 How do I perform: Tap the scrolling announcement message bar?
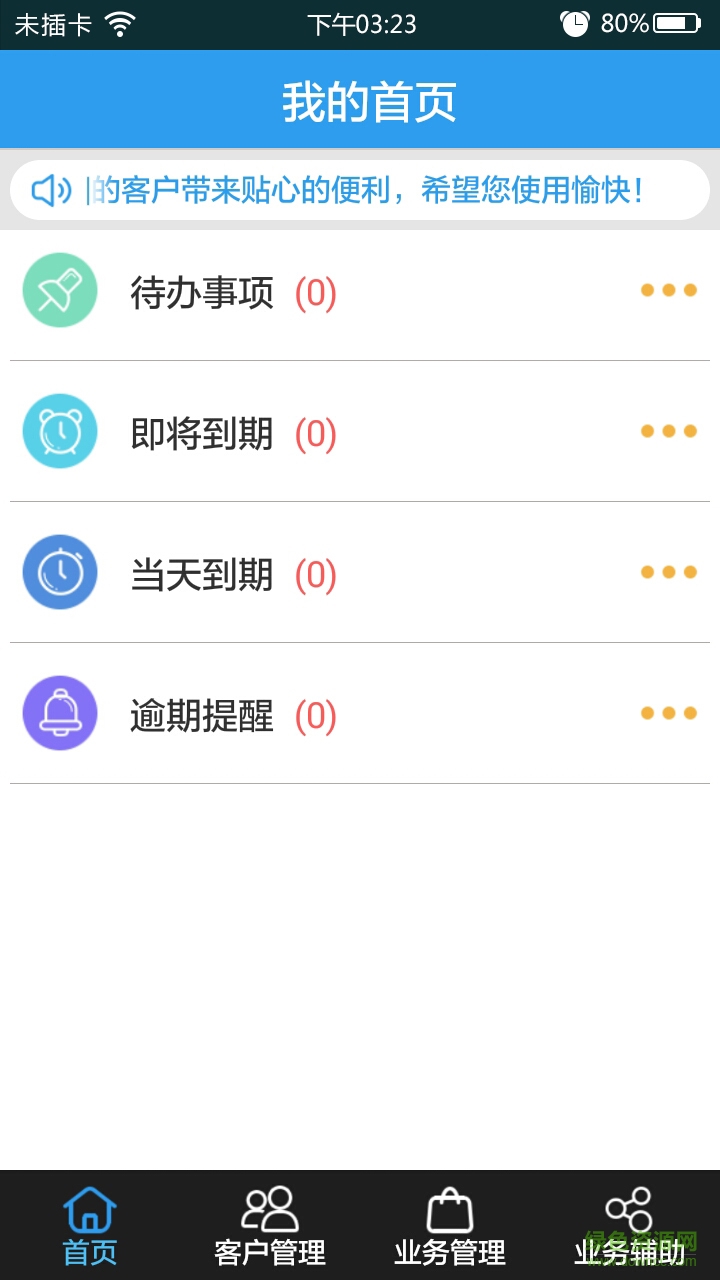tap(360, 189)
